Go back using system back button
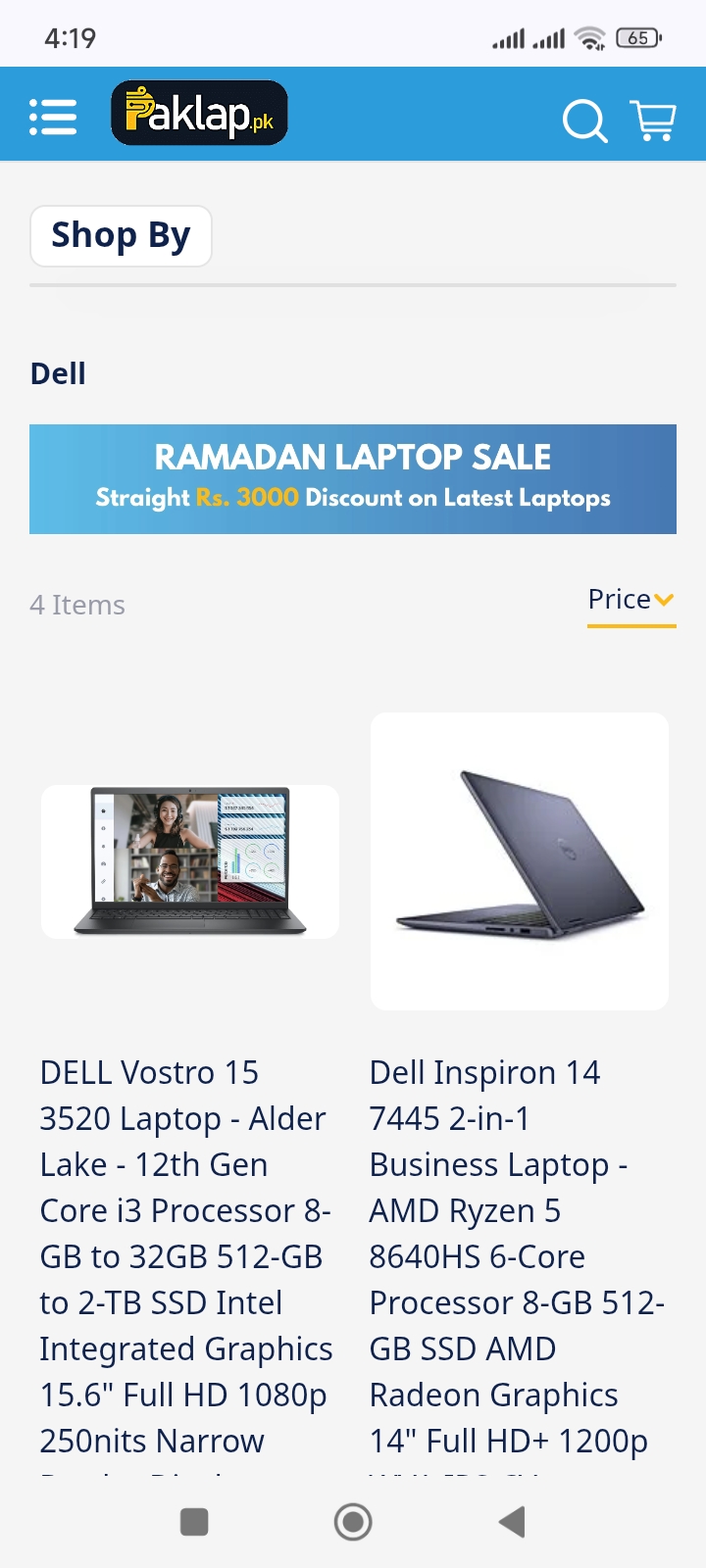Viewport: 706px width, 1568px height. (512, 1522)
